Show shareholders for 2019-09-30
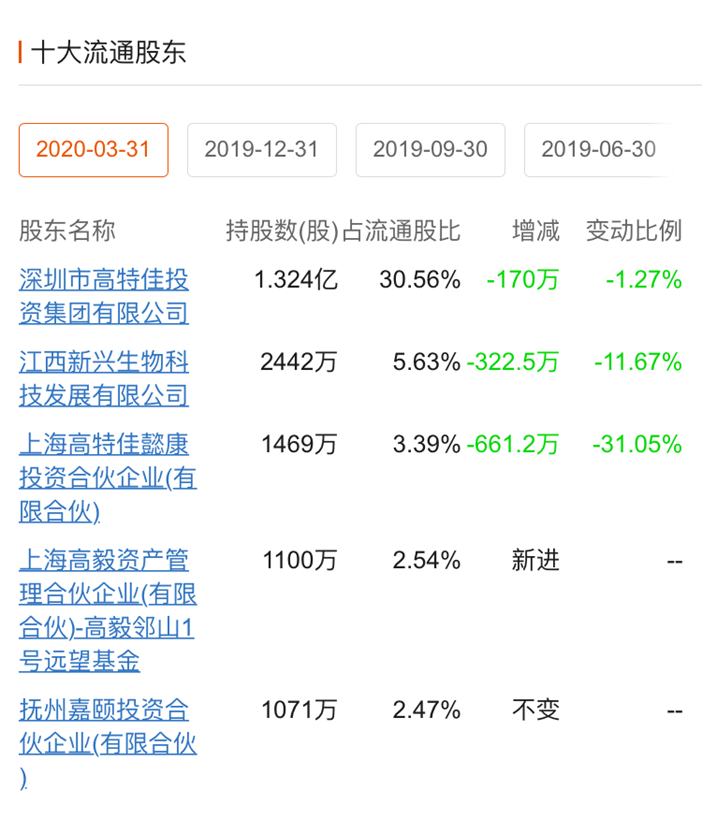Viewport: 702px width, 813px height. 430,150
